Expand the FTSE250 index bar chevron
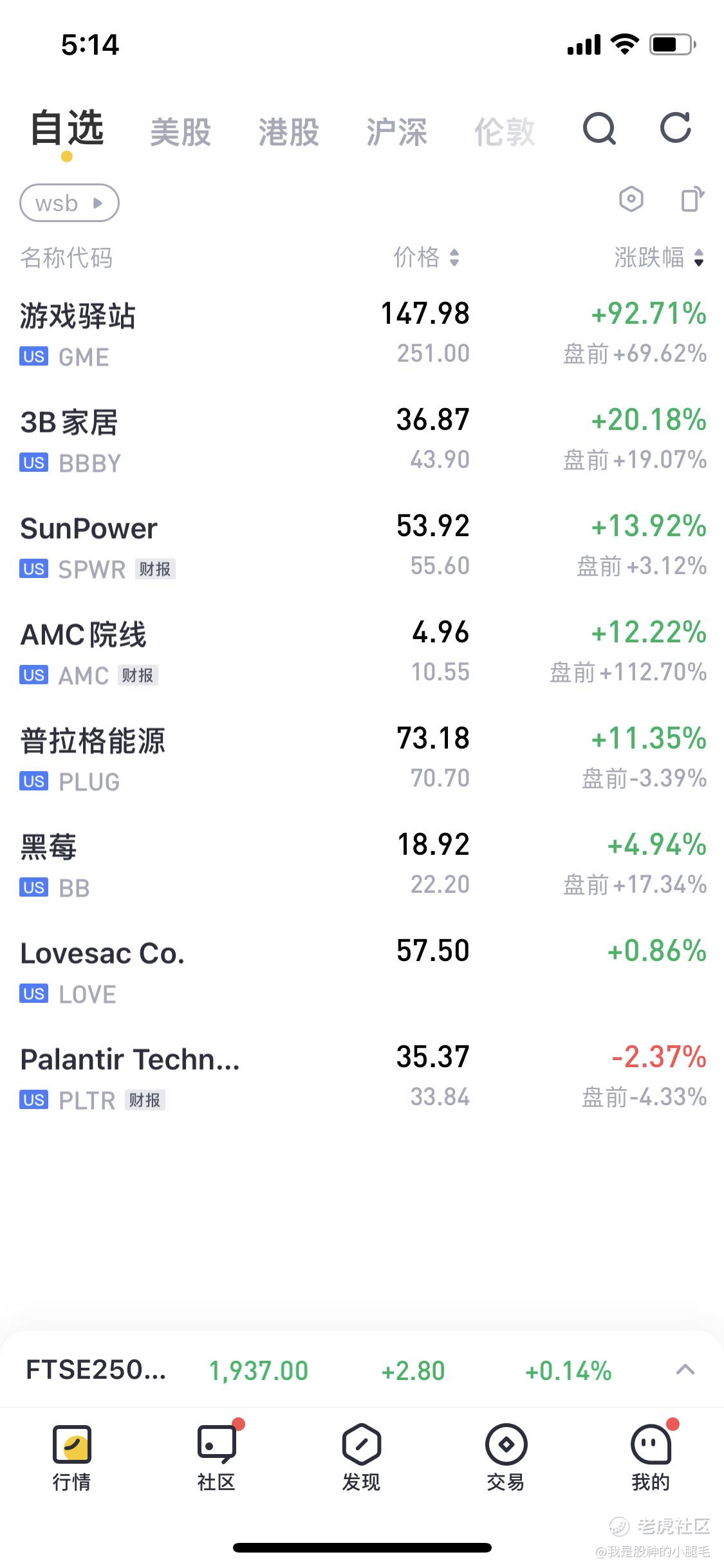Image resolution: width=724 pixels, height=1568 pixels. click(685, 1370)
